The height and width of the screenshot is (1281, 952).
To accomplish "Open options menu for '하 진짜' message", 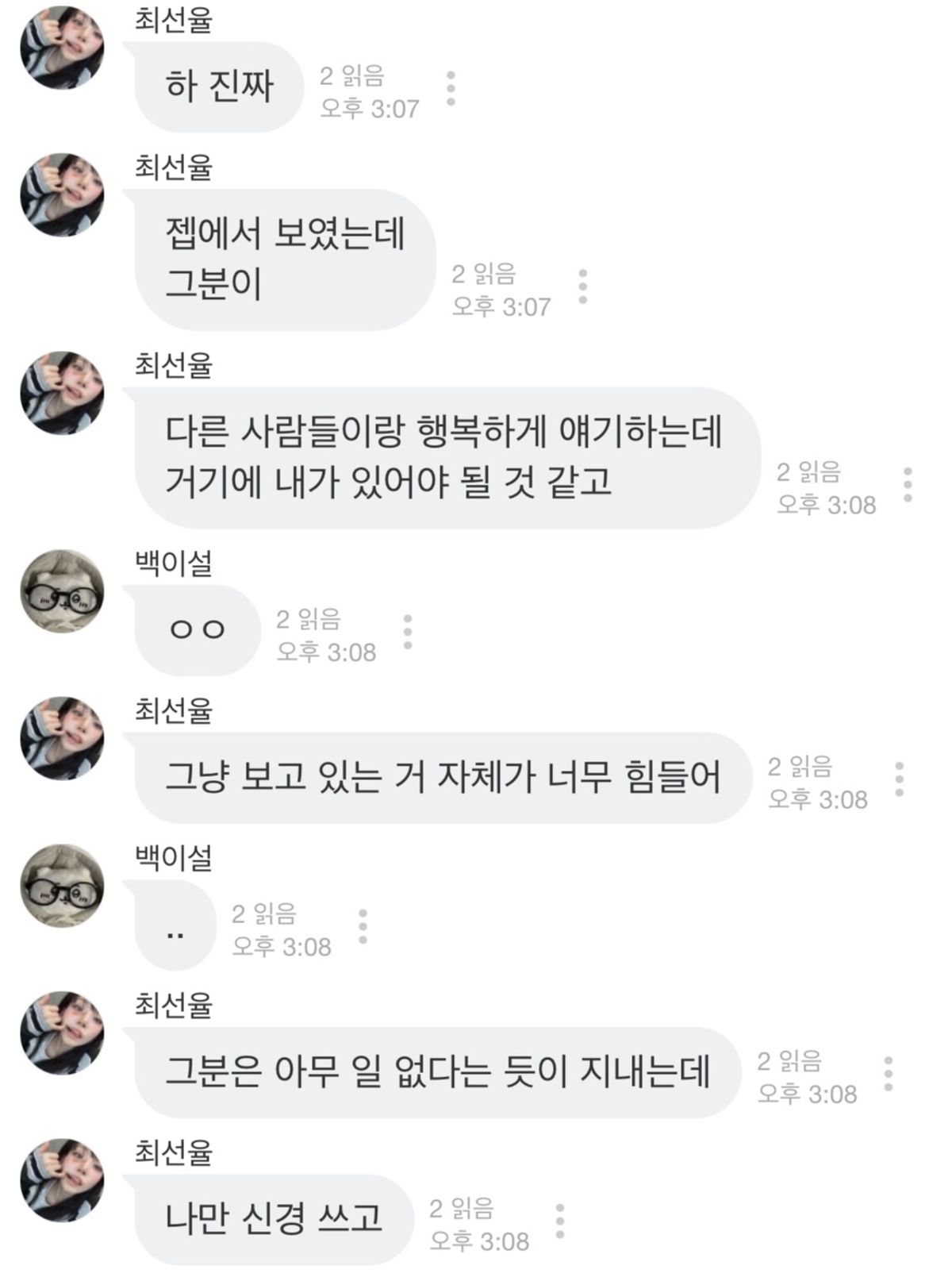I will pyautogui.click(x=451, y=88).
